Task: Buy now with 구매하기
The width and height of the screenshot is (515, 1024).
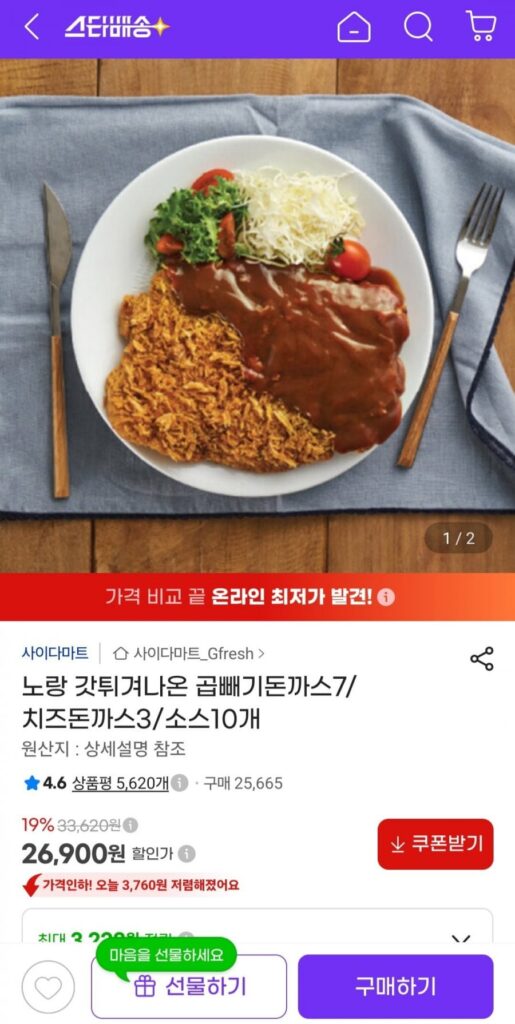Action: (396, 986)
